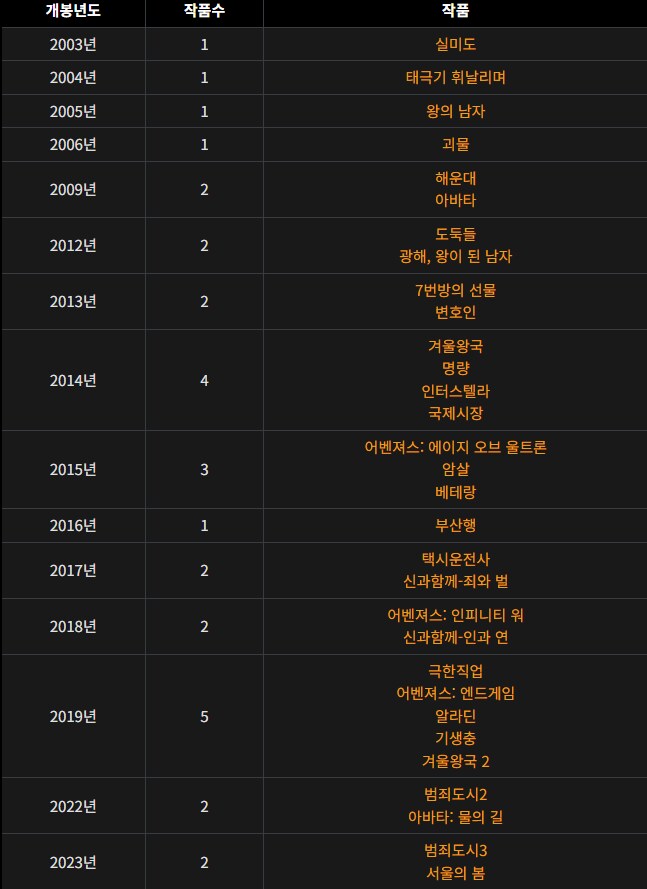647x889 pixels.
Task: Open the 변호인 link
Action: tap(455, 312)
